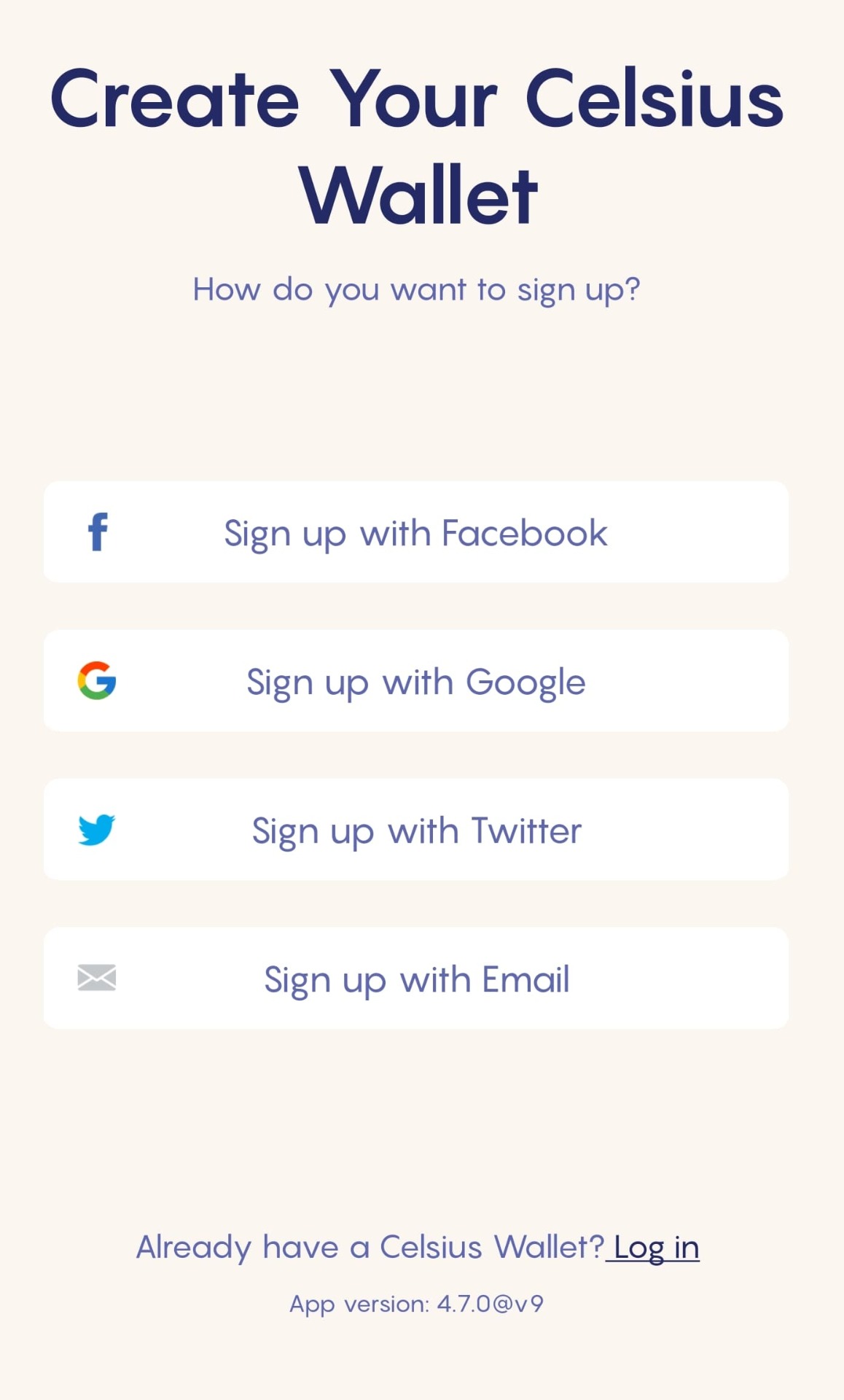The image size is (844, 1400).
Task: Select Sign up with Google
Action: pos(415,680)
